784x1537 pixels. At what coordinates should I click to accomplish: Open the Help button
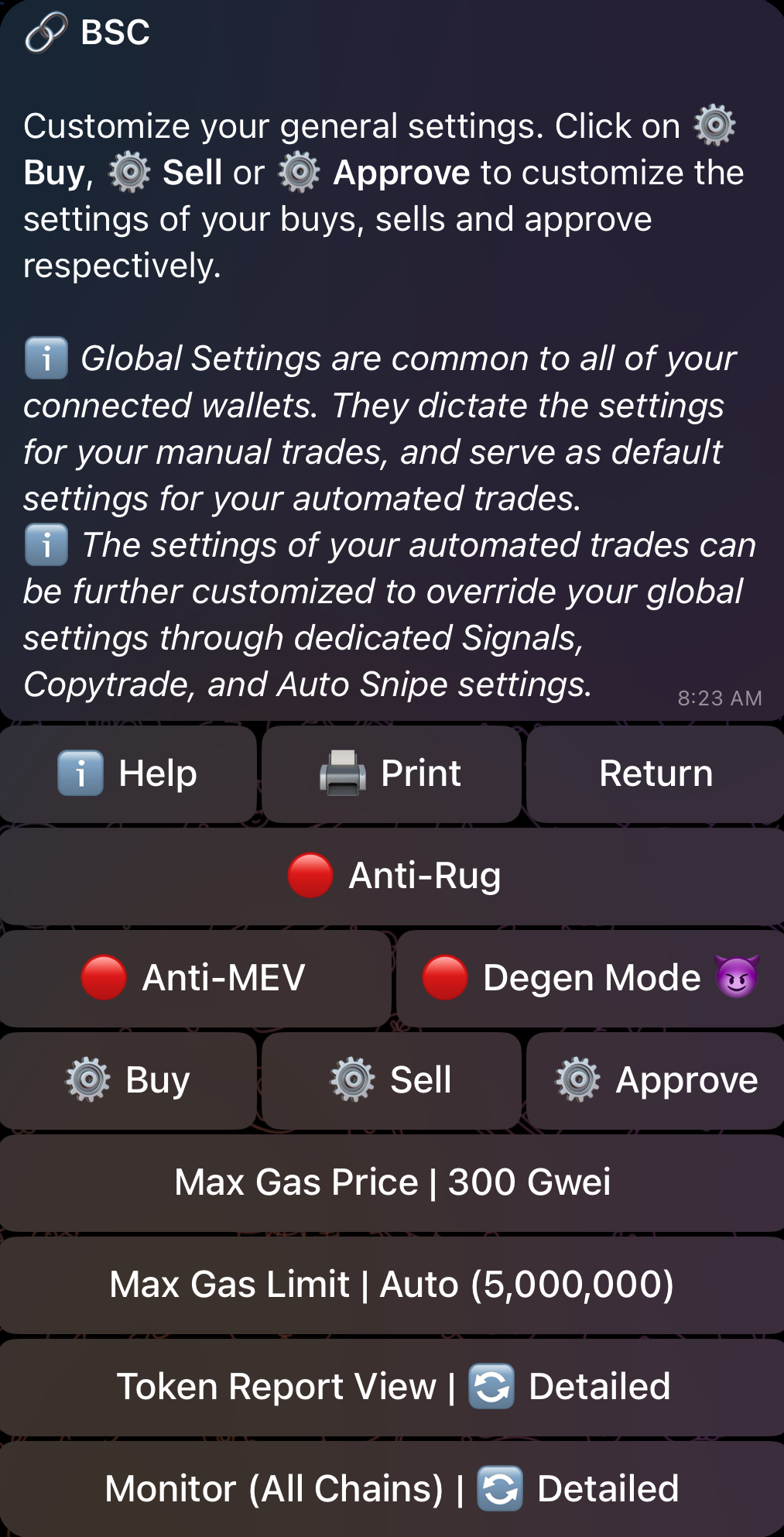[128, 774]
